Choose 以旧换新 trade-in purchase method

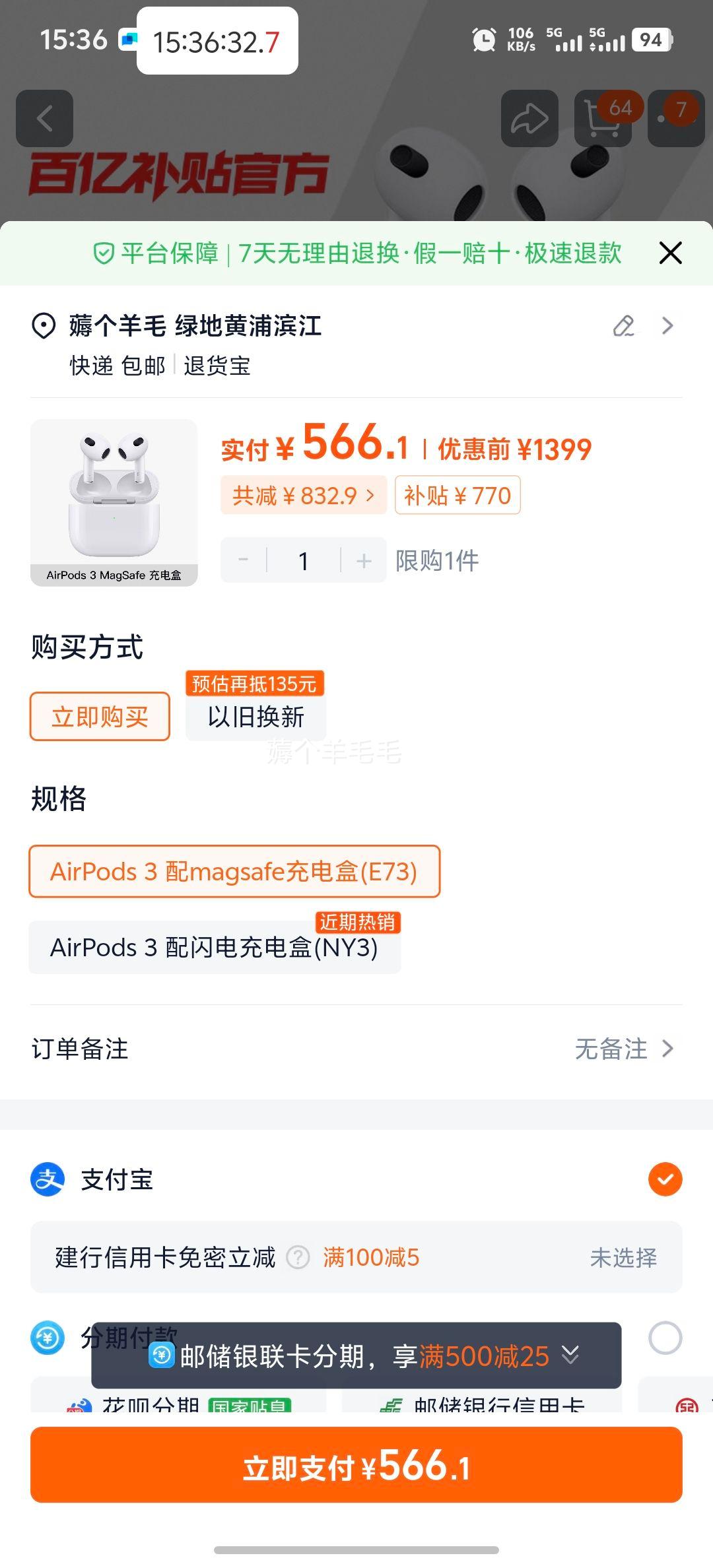(257, 717)
